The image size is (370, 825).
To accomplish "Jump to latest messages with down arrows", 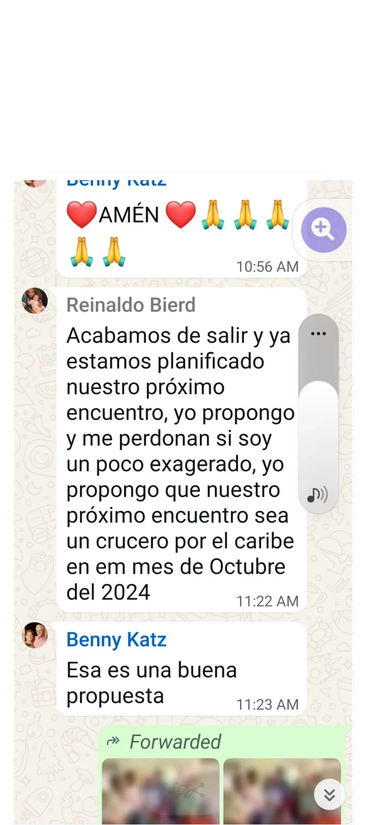I will point(329,794).
